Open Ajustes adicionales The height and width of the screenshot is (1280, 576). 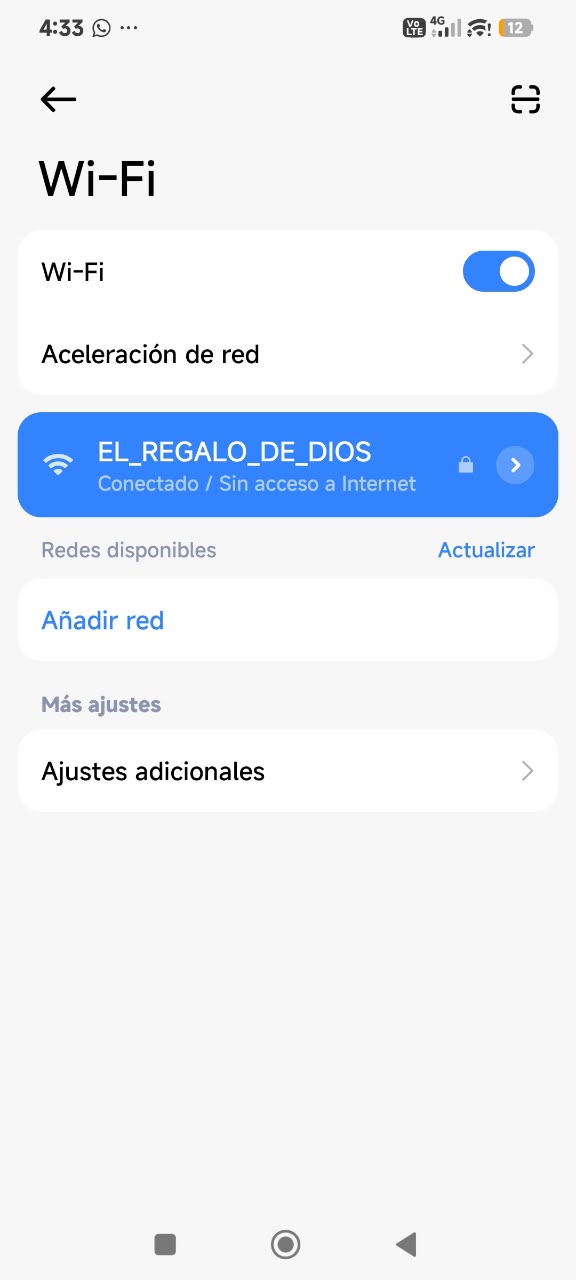point(288,771)
